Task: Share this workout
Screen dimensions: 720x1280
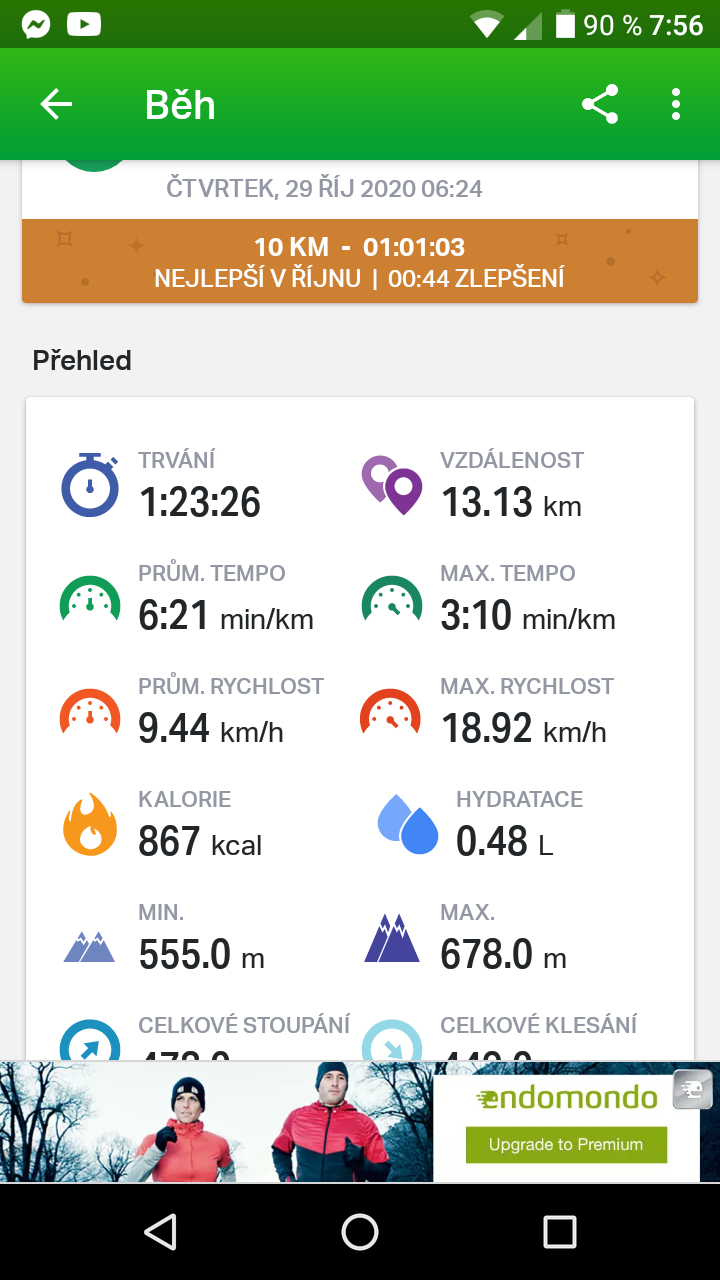Action: [600, 104]
